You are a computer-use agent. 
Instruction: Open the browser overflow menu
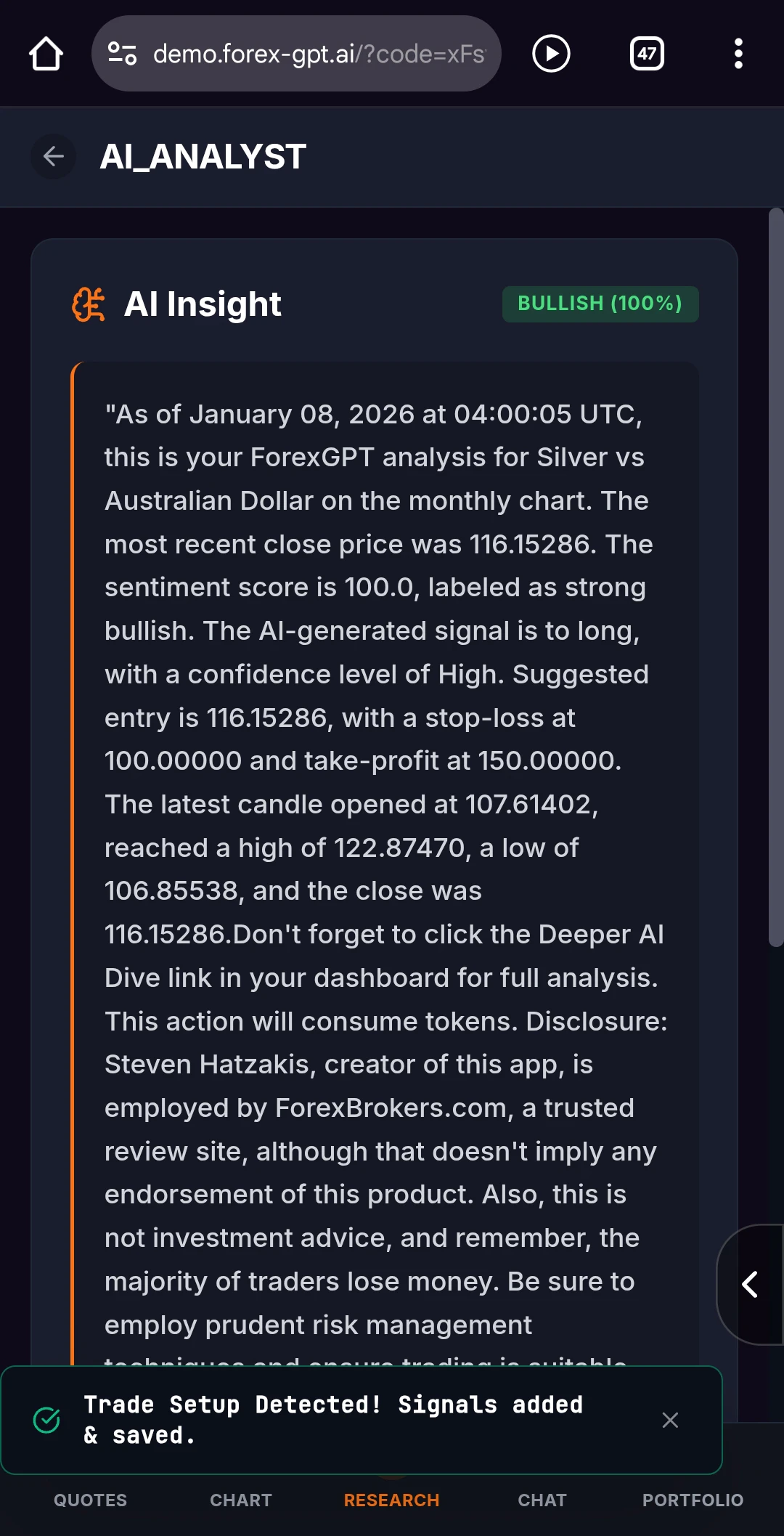738,54
